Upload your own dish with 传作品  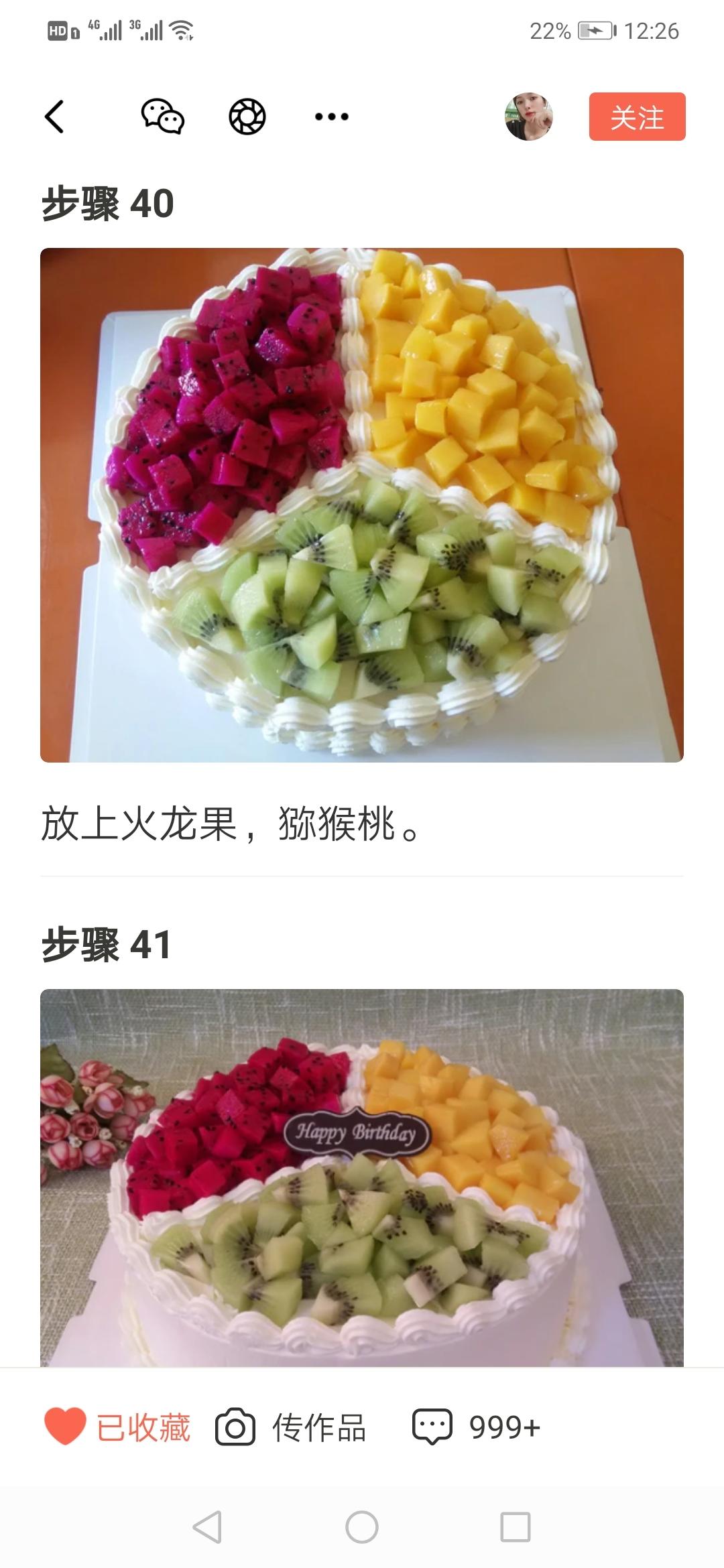pyautogui.click(x=291, y=1427)
